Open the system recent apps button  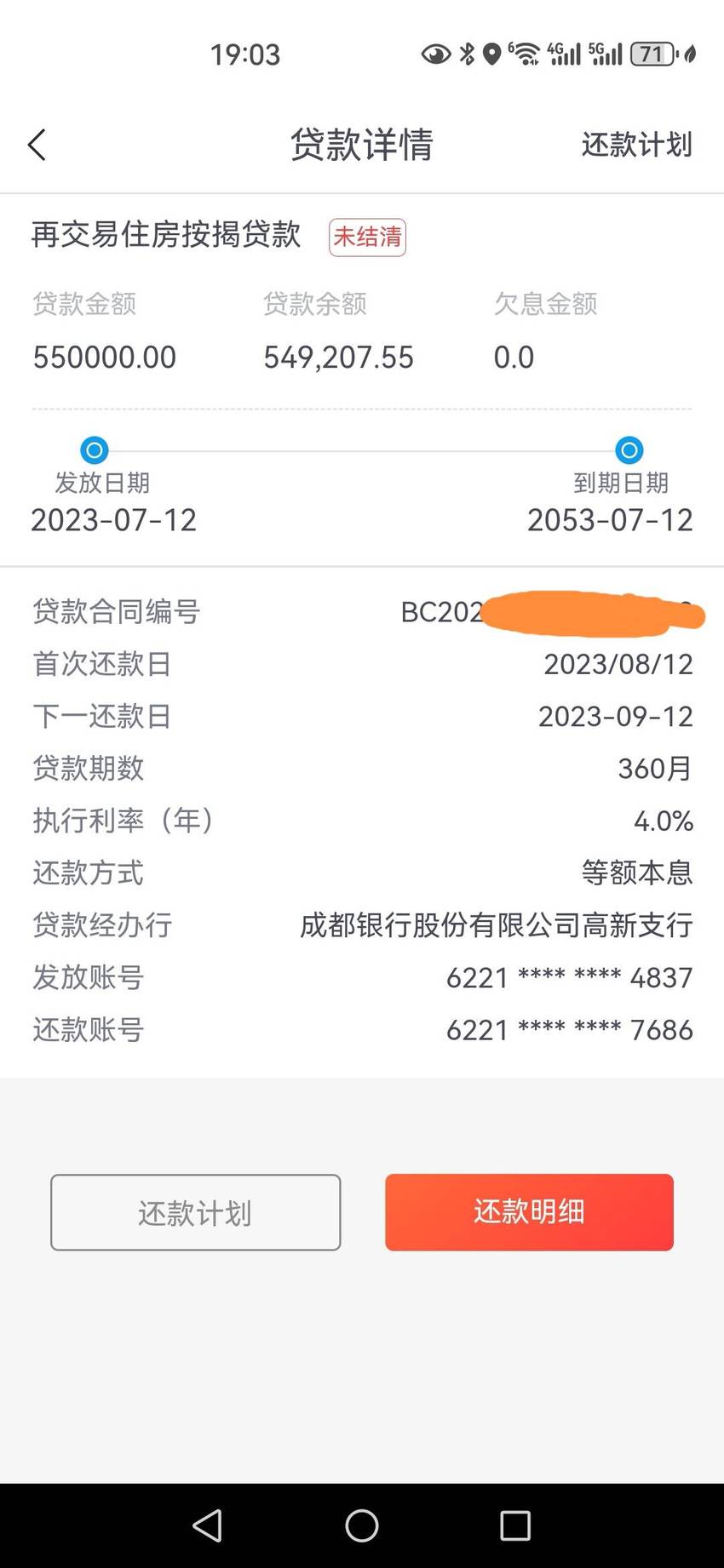514,1525
